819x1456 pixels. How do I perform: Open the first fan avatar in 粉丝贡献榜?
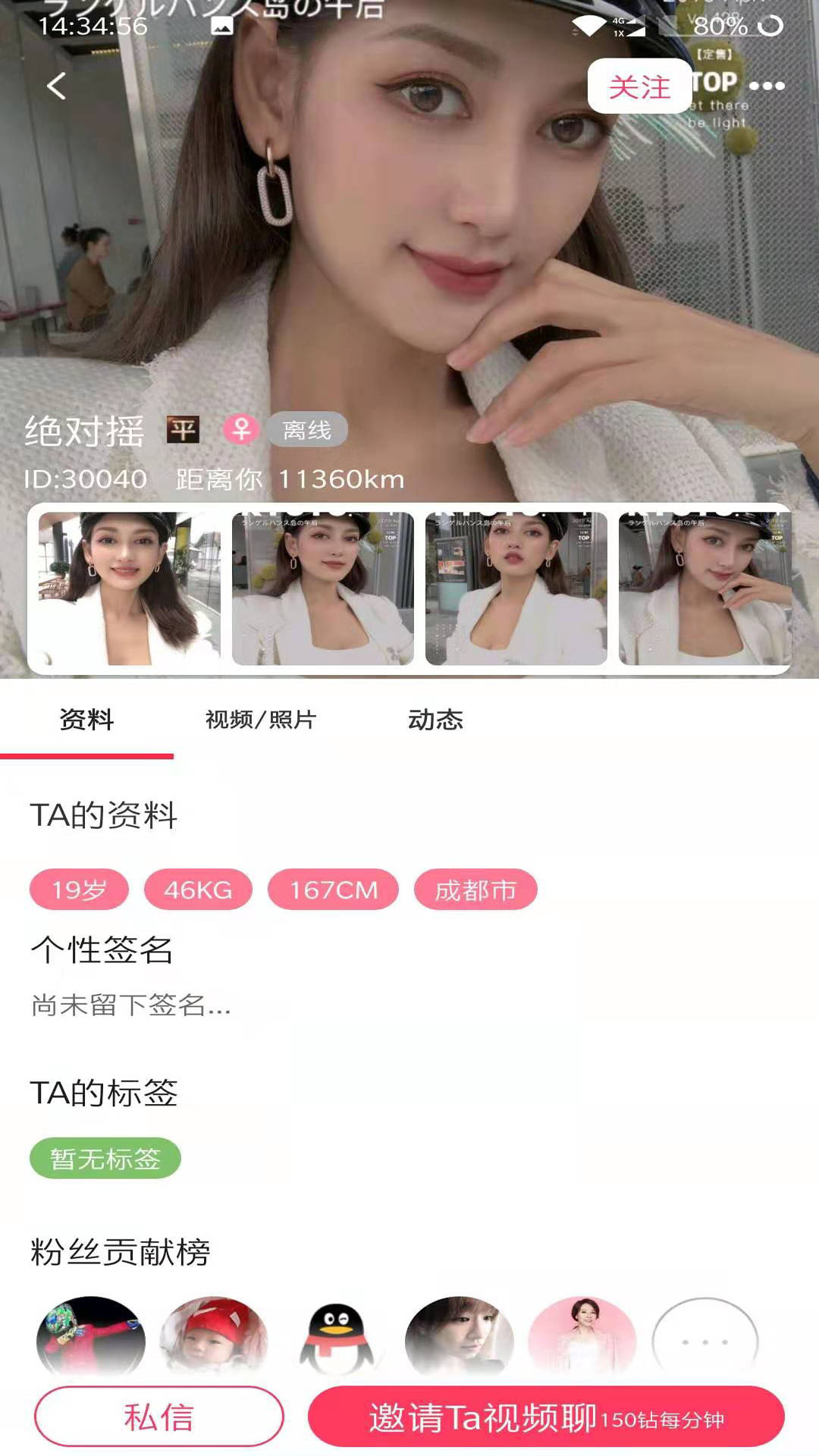[x=91, y=1338]
